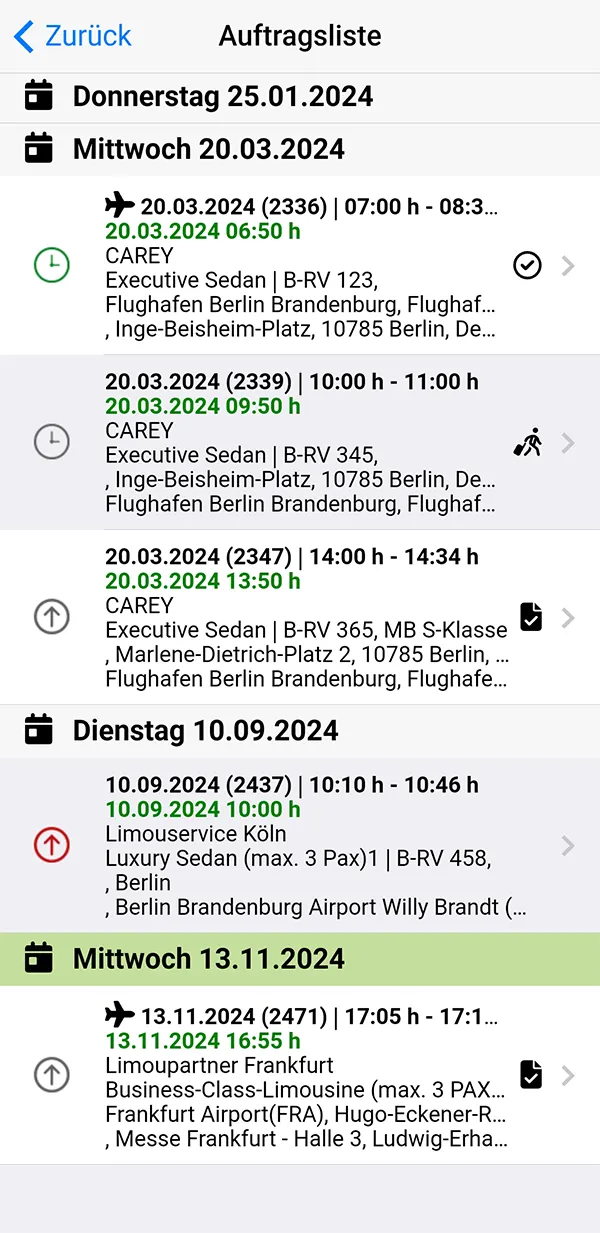Open Limoupartner Frankfurt order 2471
This screenshot has width=600, height=1233.
300,1076
